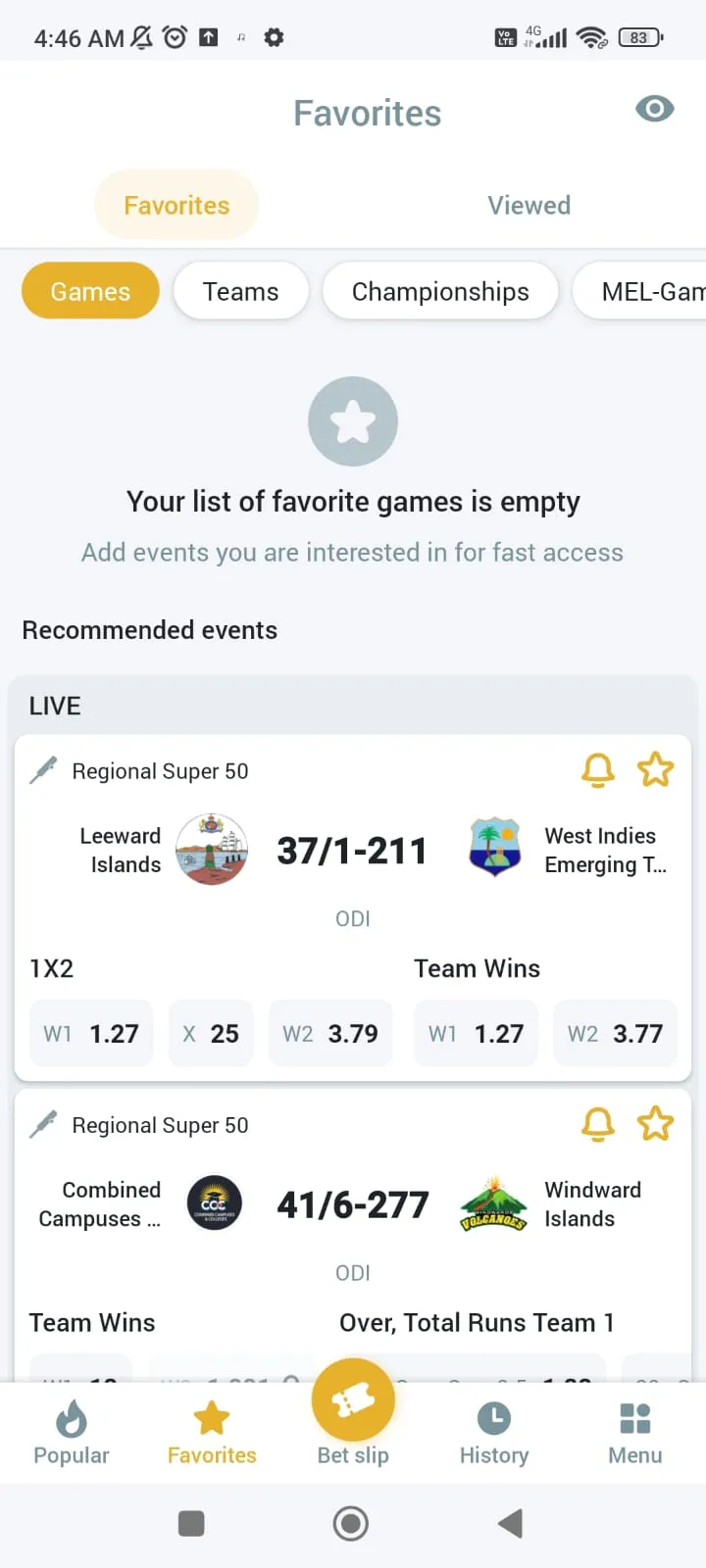The width and height of the screenshot is (706, 1568).
Task: Select the Games filter chip
Action: point(90,292)
